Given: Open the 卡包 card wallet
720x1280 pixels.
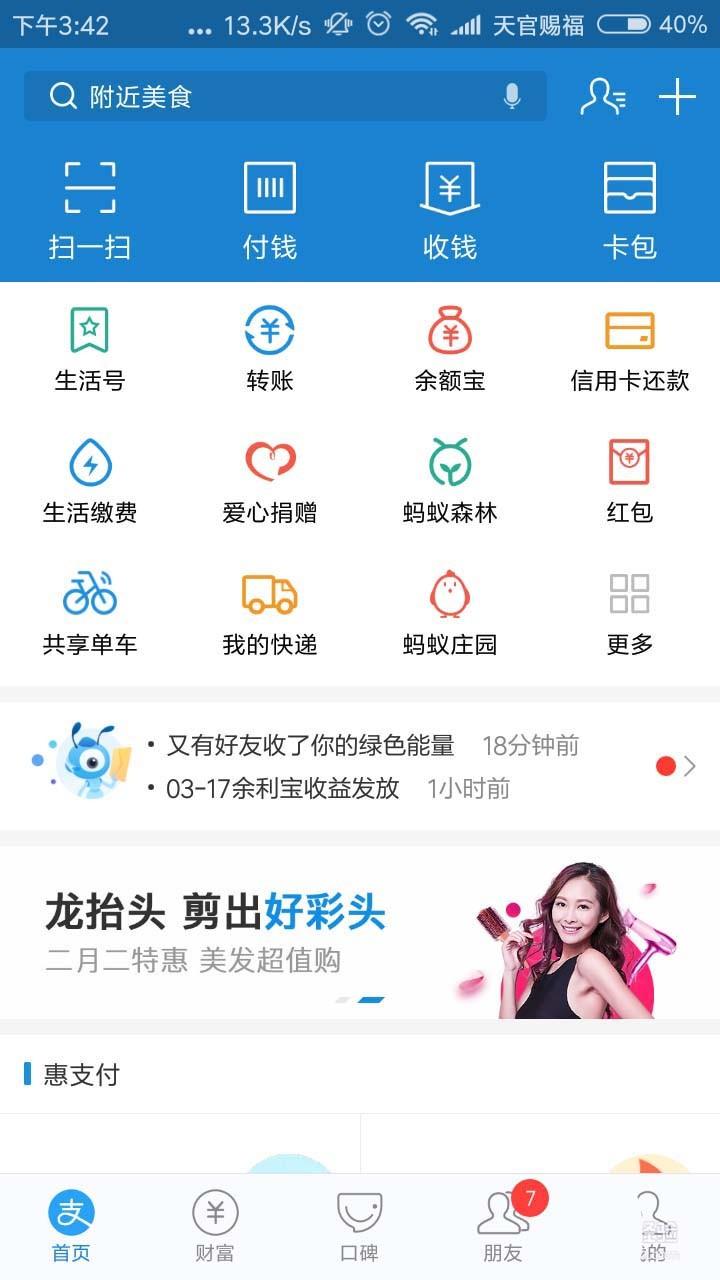Looking at the screenshot, I should (x=630, y=205).
